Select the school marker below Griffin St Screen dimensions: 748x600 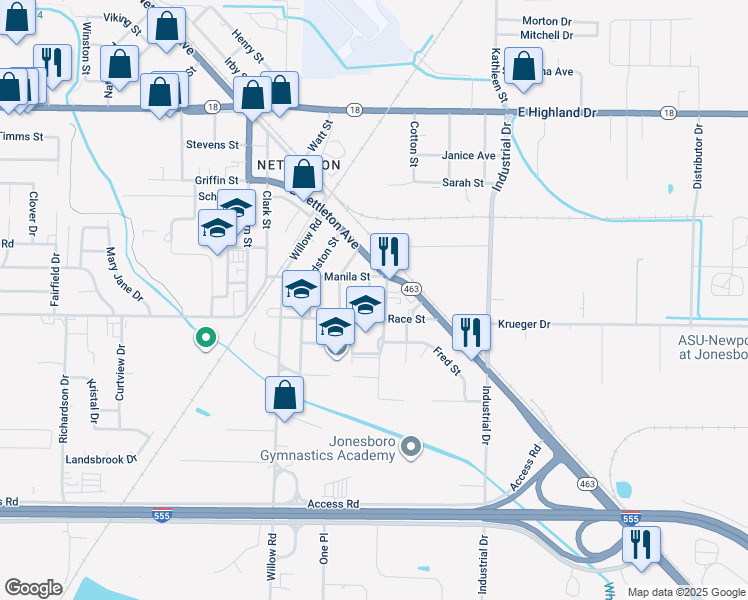pos(237,207)
